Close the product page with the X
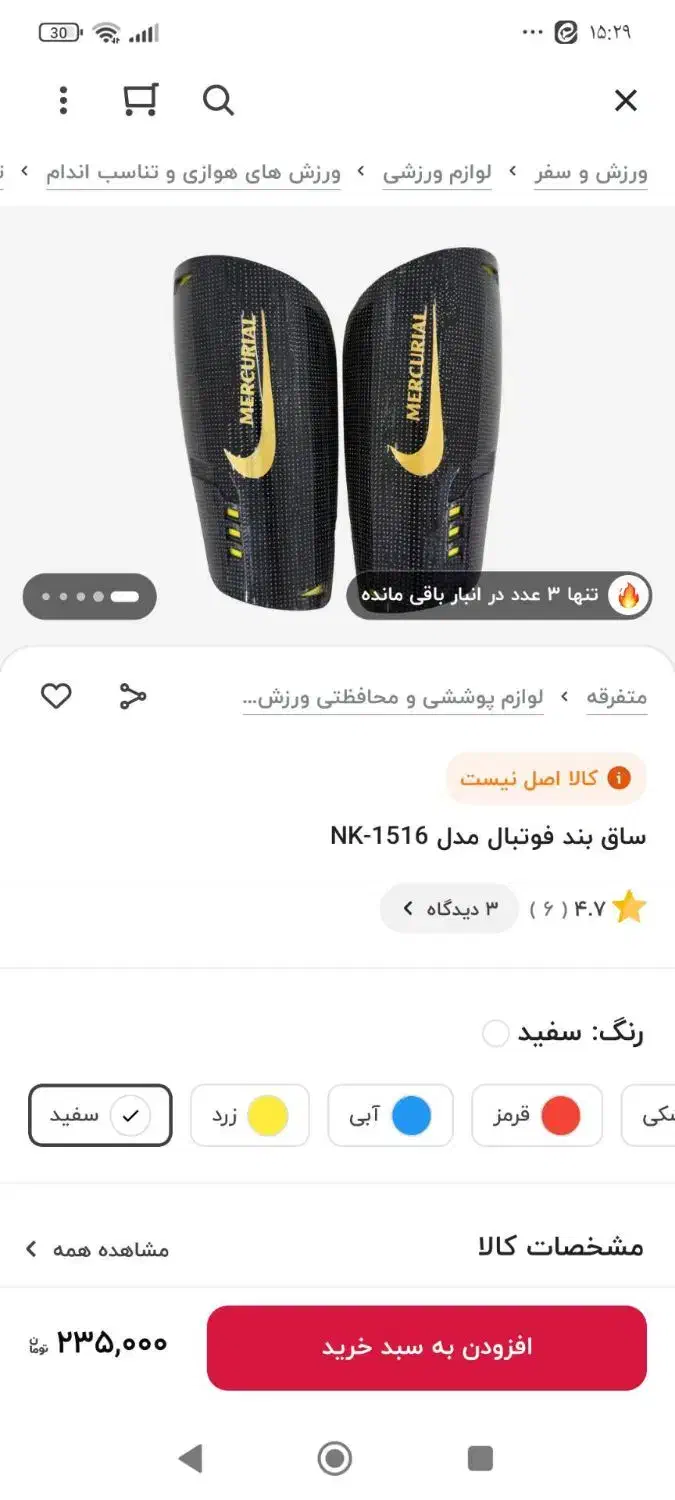Viewport: 675px width, 1500px height. pos(625,100)
